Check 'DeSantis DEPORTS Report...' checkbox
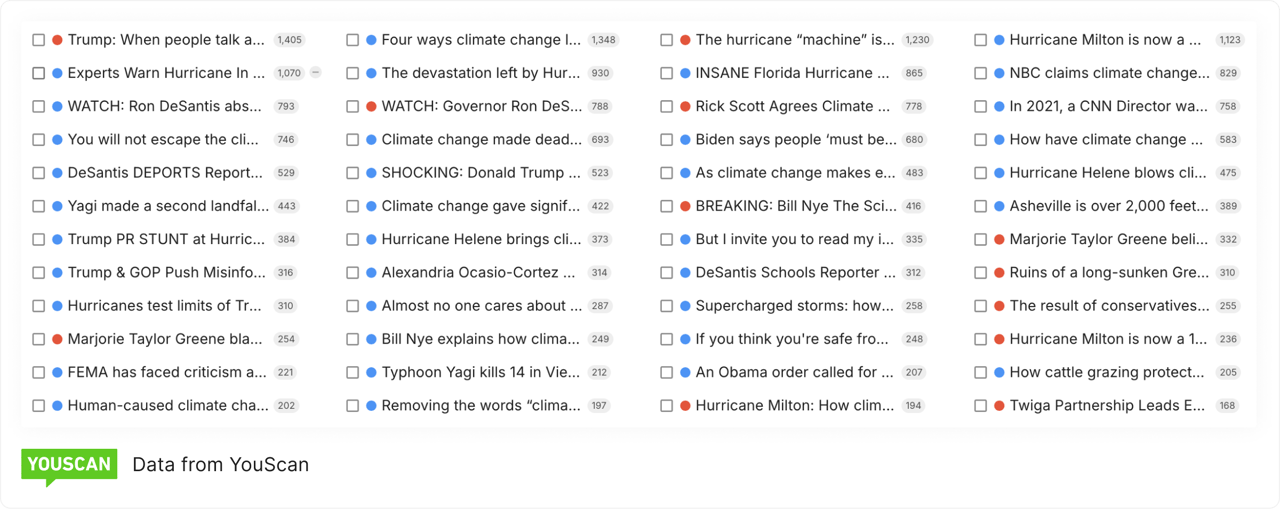 click(x=38, y=173)
